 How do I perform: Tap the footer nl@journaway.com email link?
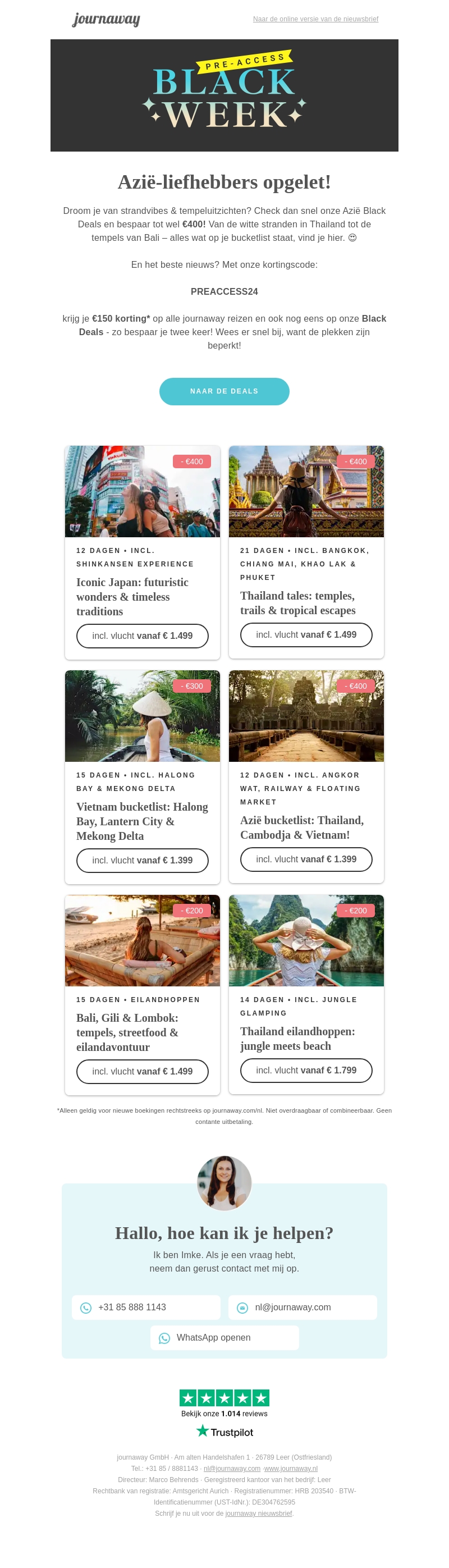click(232, 1468)
